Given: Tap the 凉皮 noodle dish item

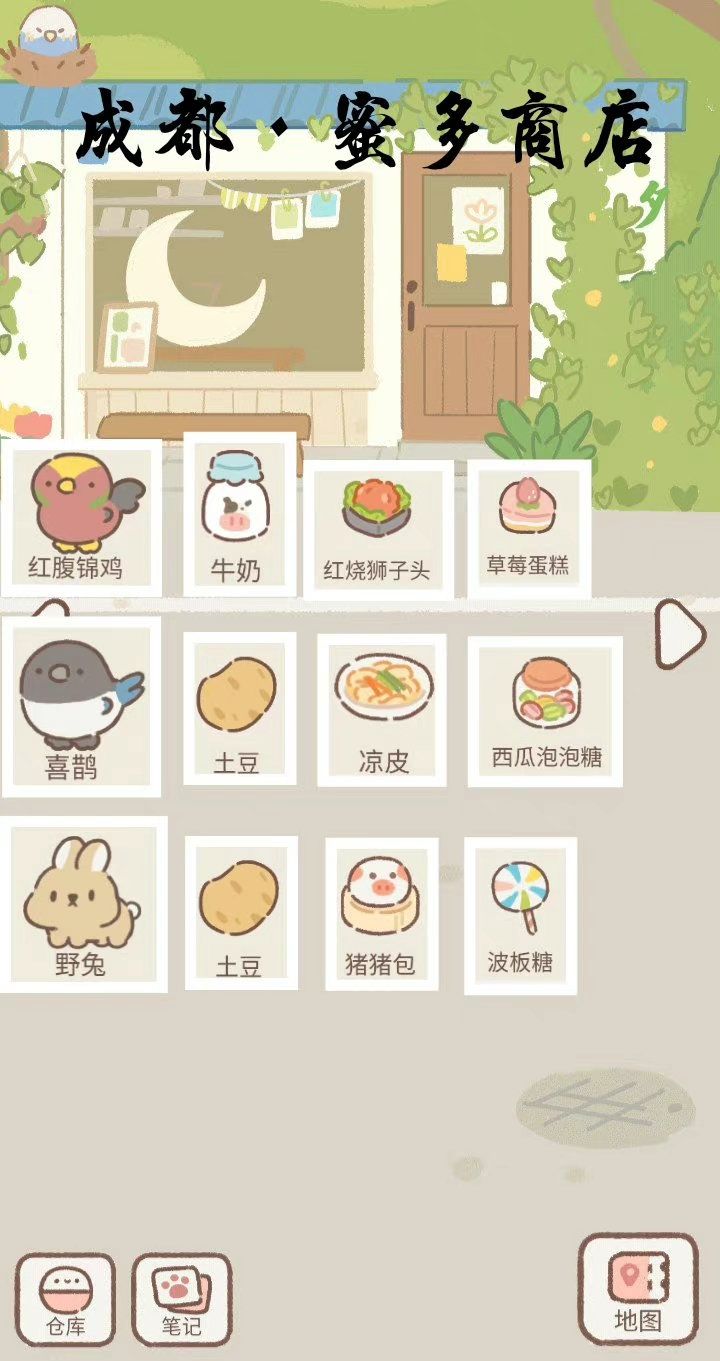Looking at the screenshot, I should click(384, 707).
